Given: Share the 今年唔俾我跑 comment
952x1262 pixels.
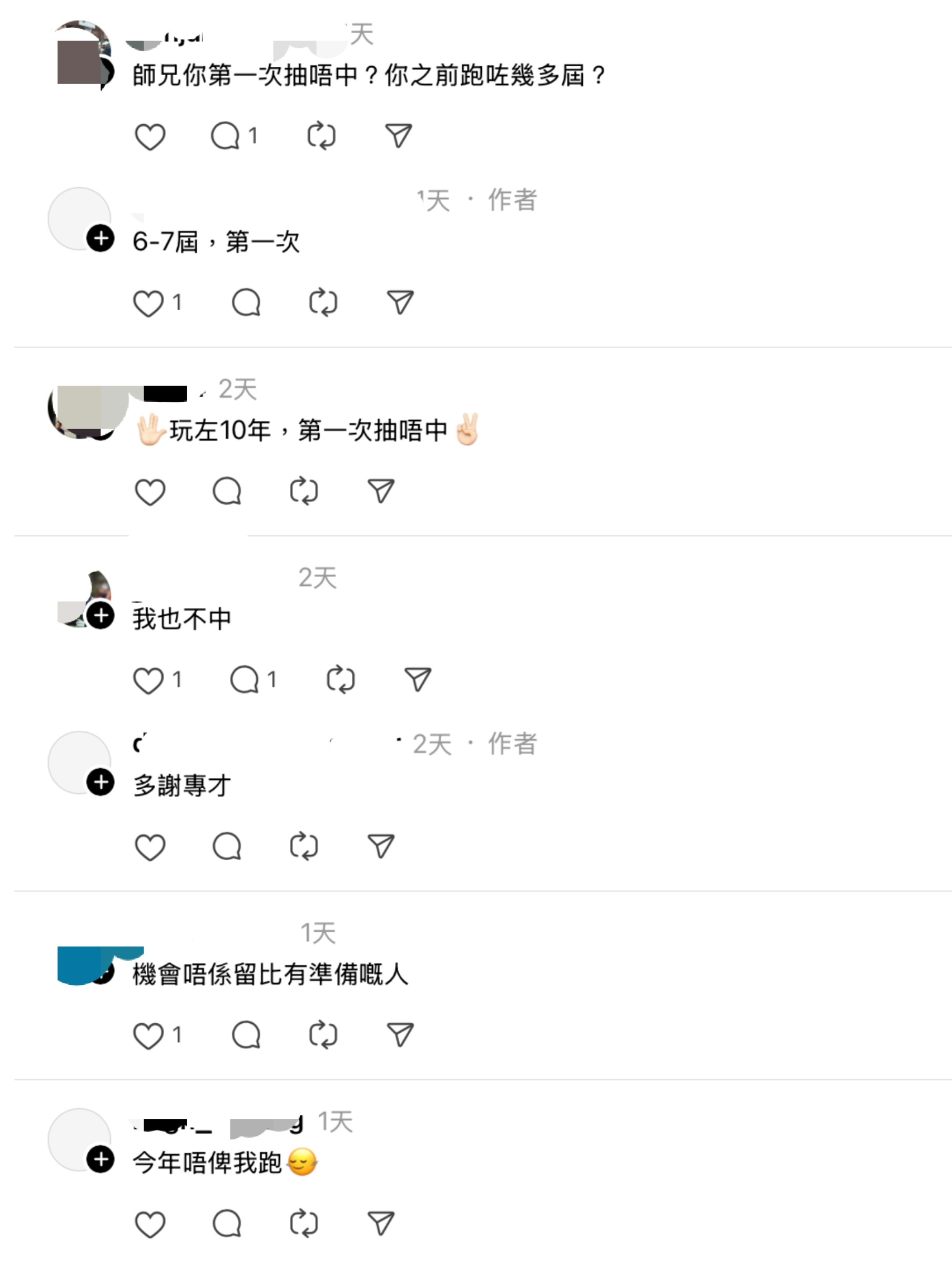Looking at the screenshot, I should point(381,1224).
